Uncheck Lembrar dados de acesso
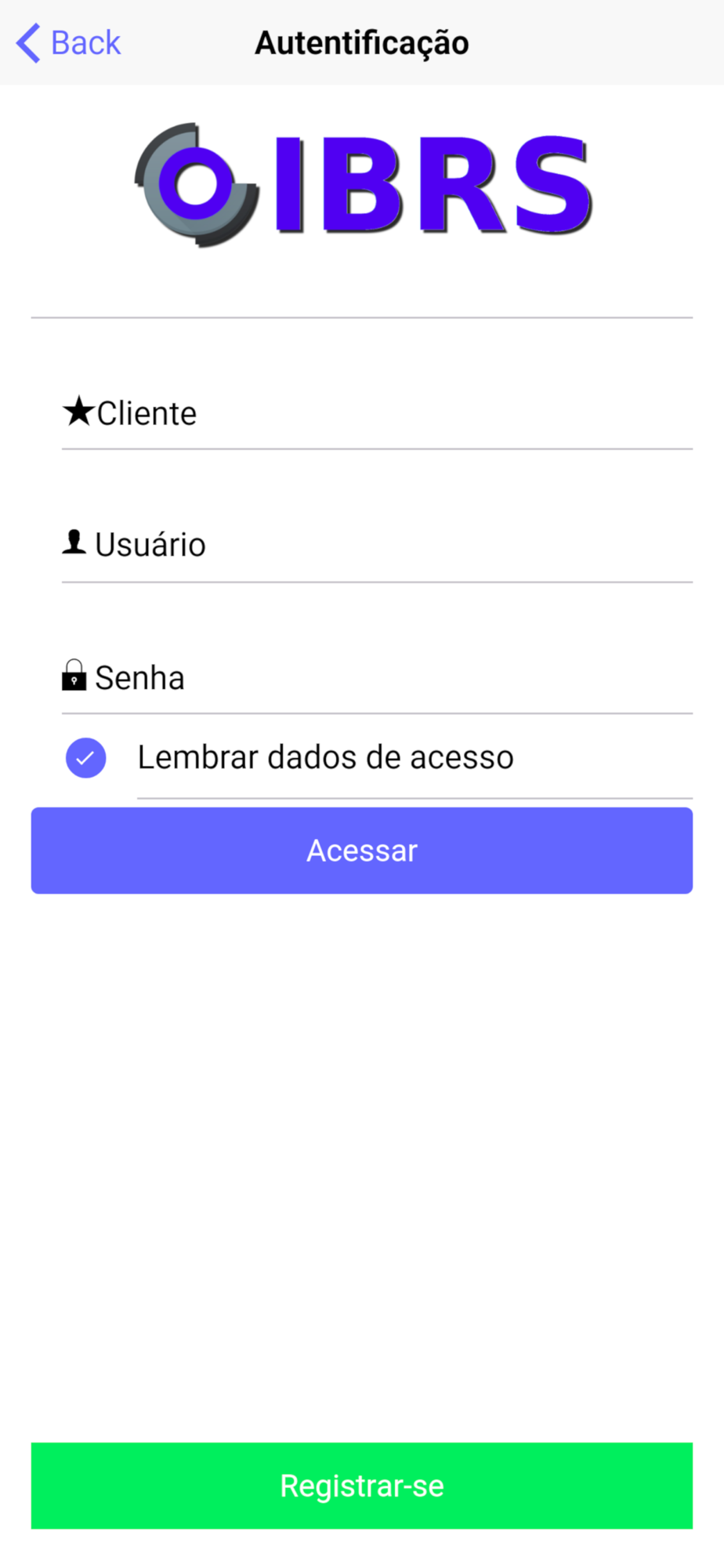 click(x=86, y=757)
